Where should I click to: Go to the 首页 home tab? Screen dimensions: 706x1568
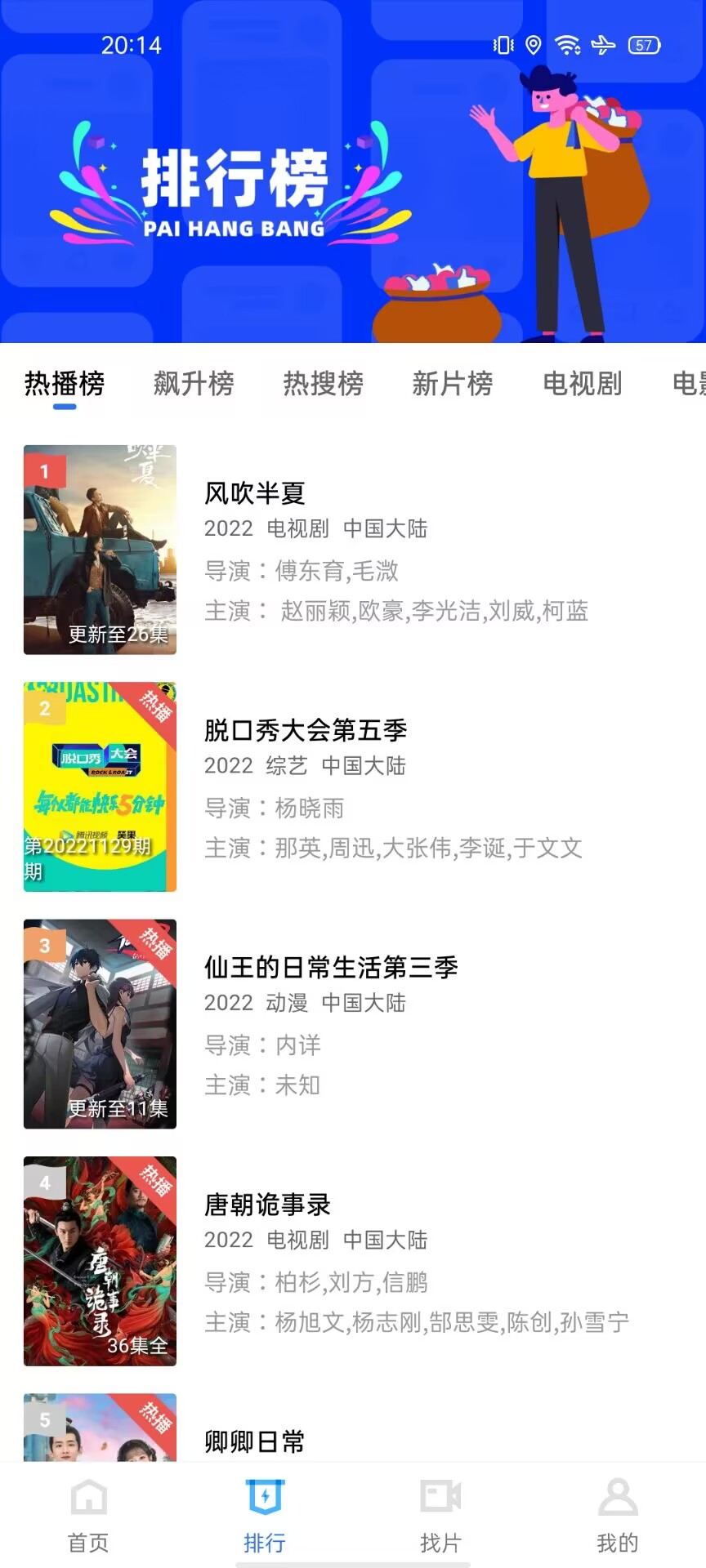point(88,1516)
